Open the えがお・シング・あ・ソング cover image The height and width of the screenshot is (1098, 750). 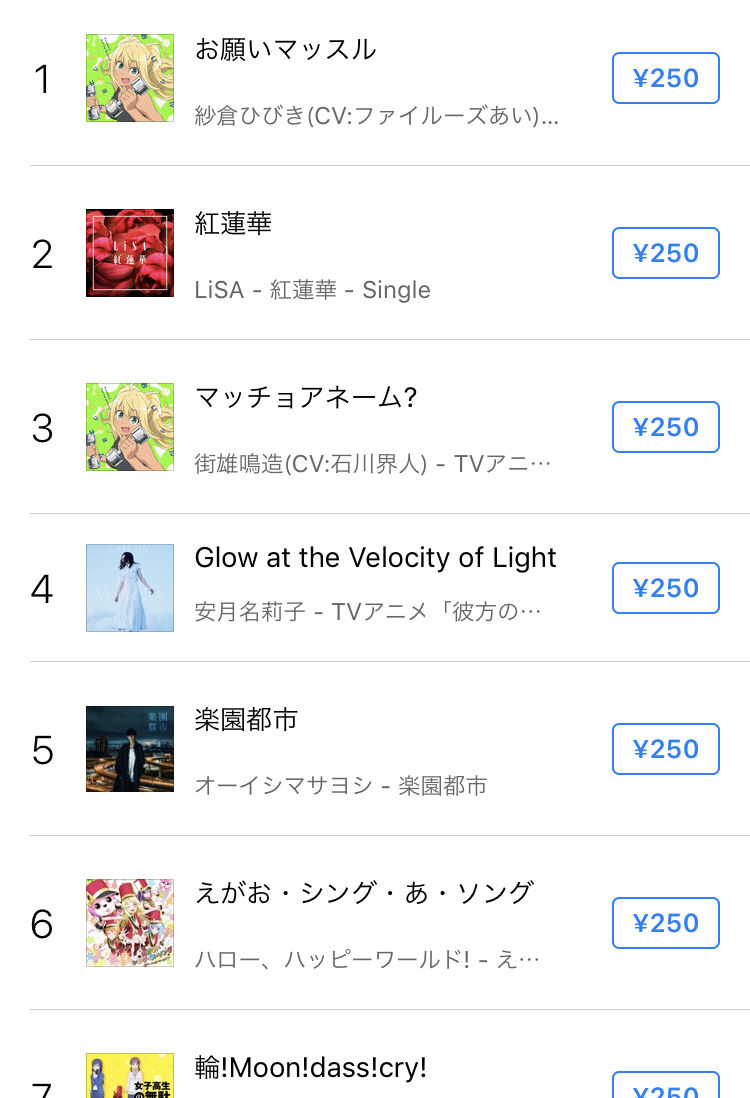(129, 922)
